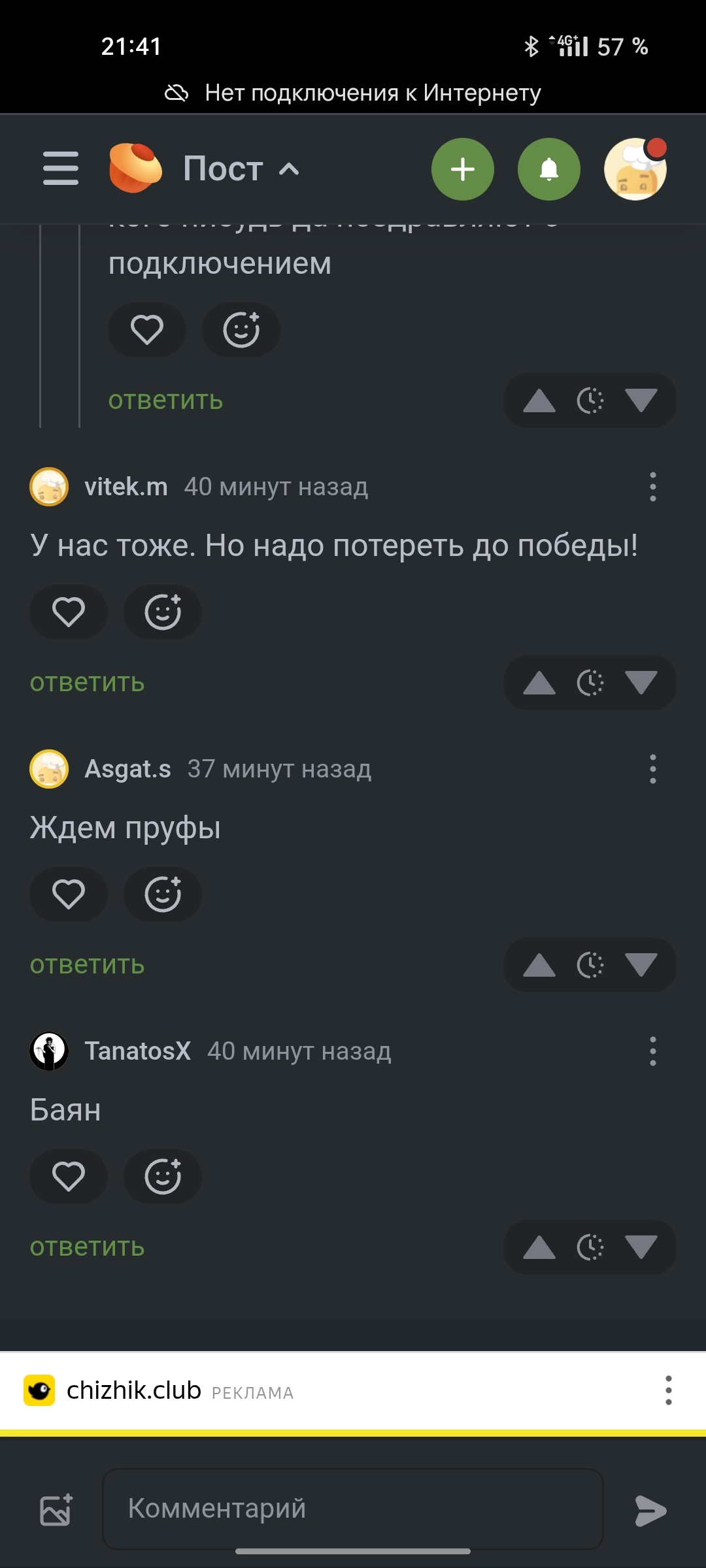Open your profile avatar

(x=635, y=169)
